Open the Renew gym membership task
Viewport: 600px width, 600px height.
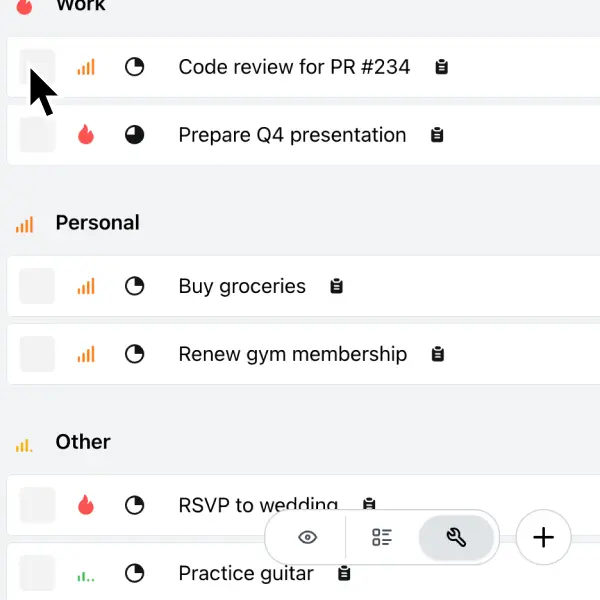coord(292,354)
